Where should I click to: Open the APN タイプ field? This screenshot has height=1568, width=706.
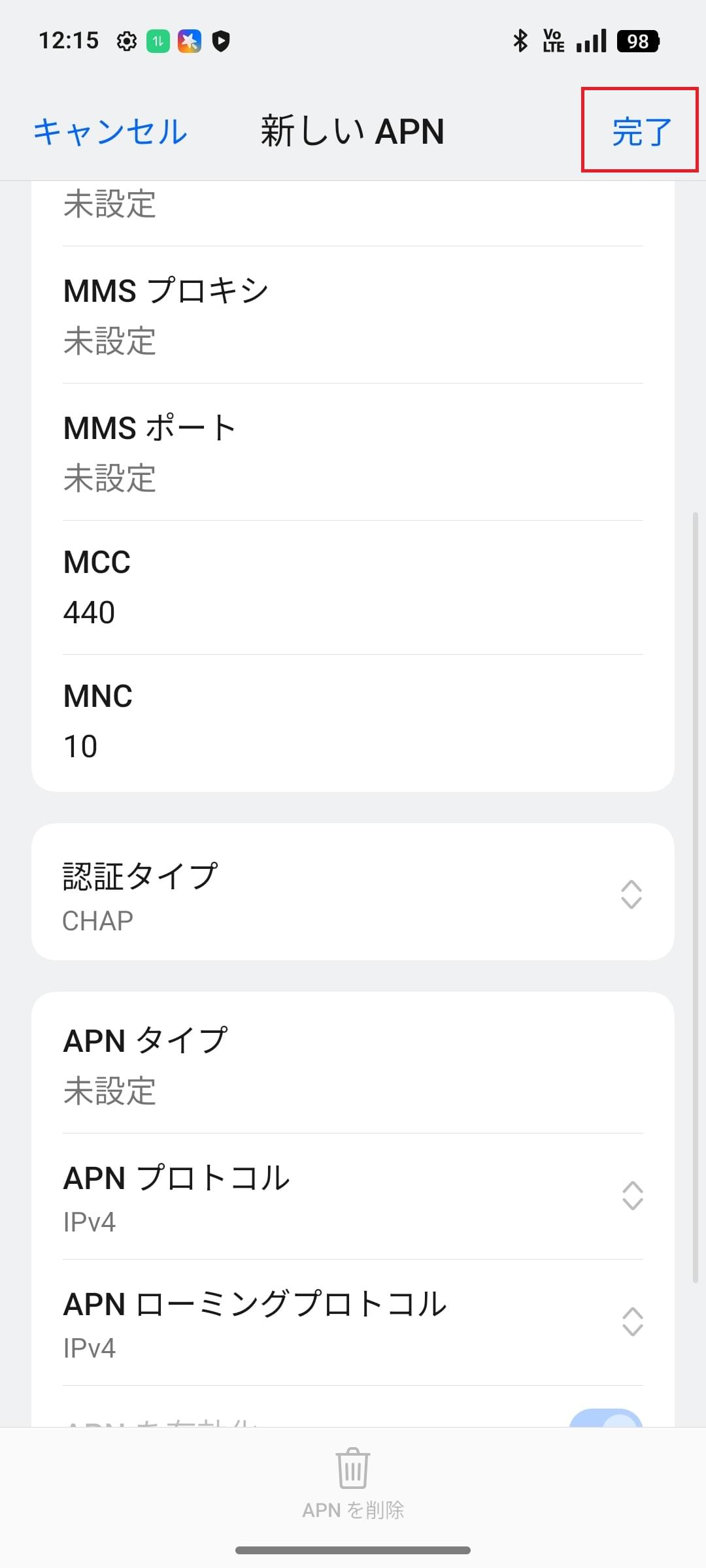pyautogui.click(x=353, y=1065)
